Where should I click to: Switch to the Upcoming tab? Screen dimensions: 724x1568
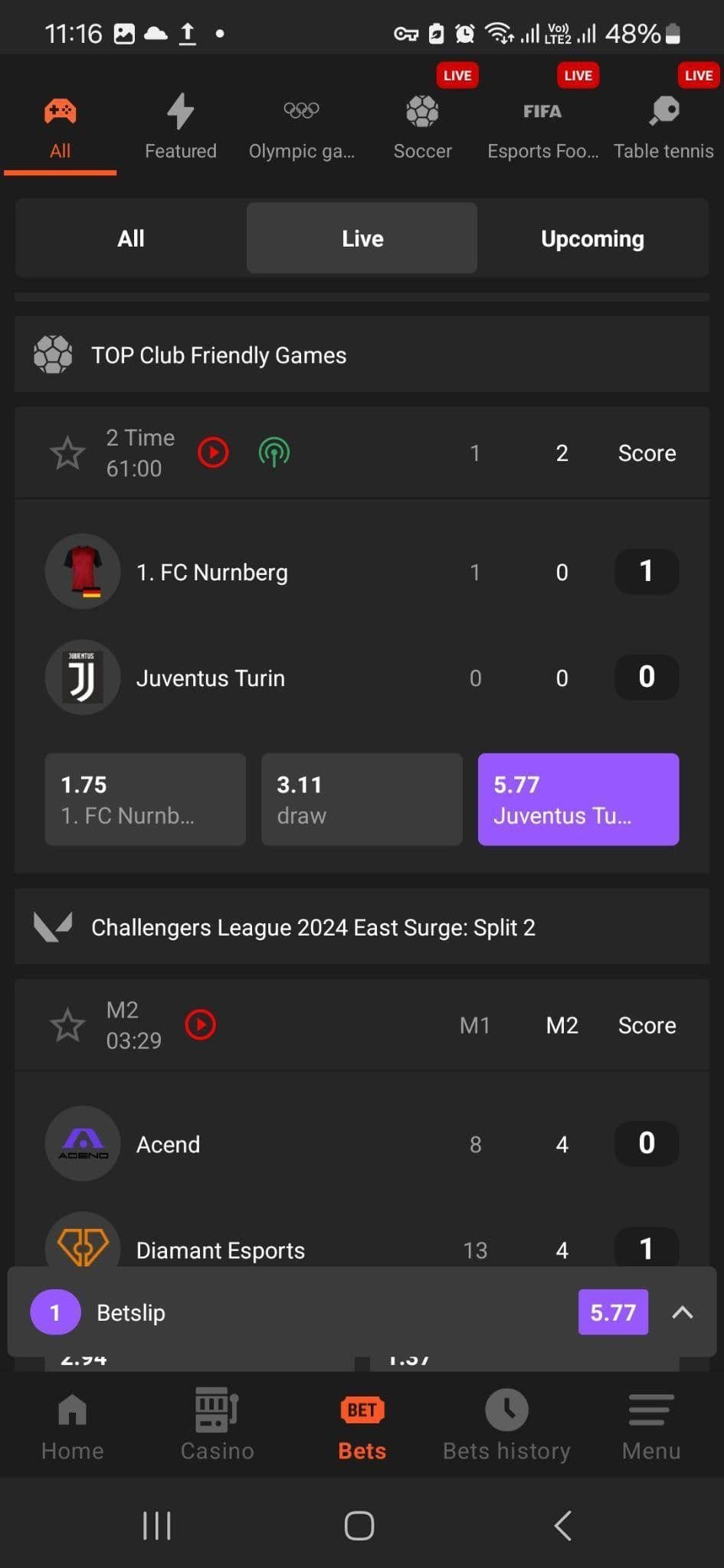point(591,238)
